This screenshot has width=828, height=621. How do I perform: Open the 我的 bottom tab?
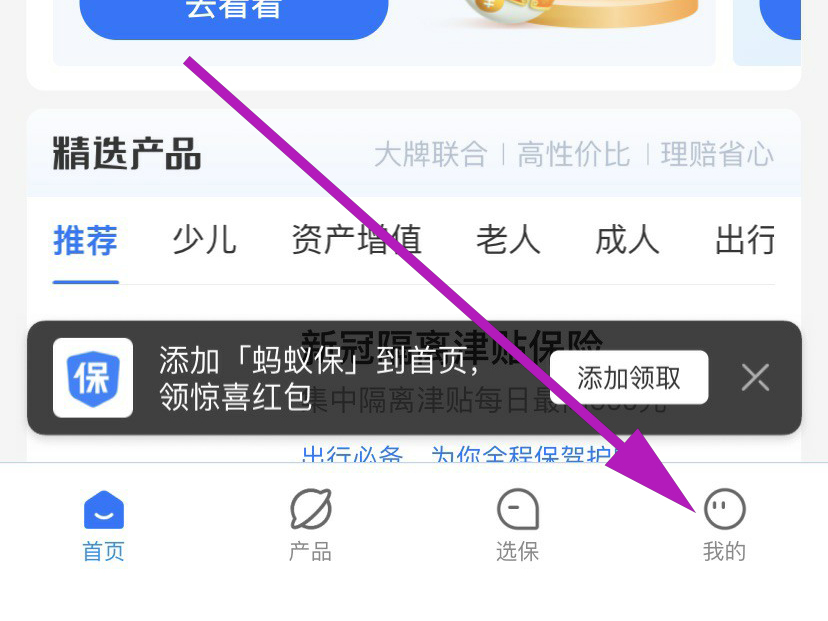pos(724,526)
